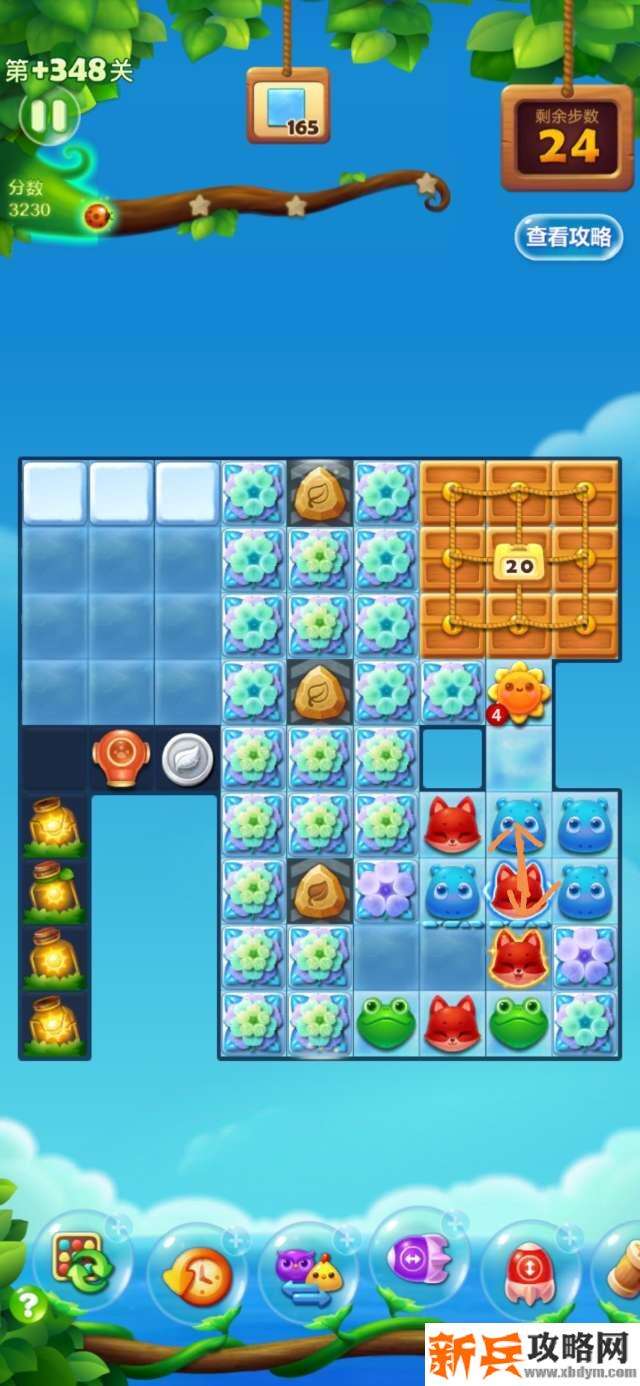The image size is (640, 1386).
Task: Open the 查看攻略 strategy guide
Action: [x=568, y=237]
